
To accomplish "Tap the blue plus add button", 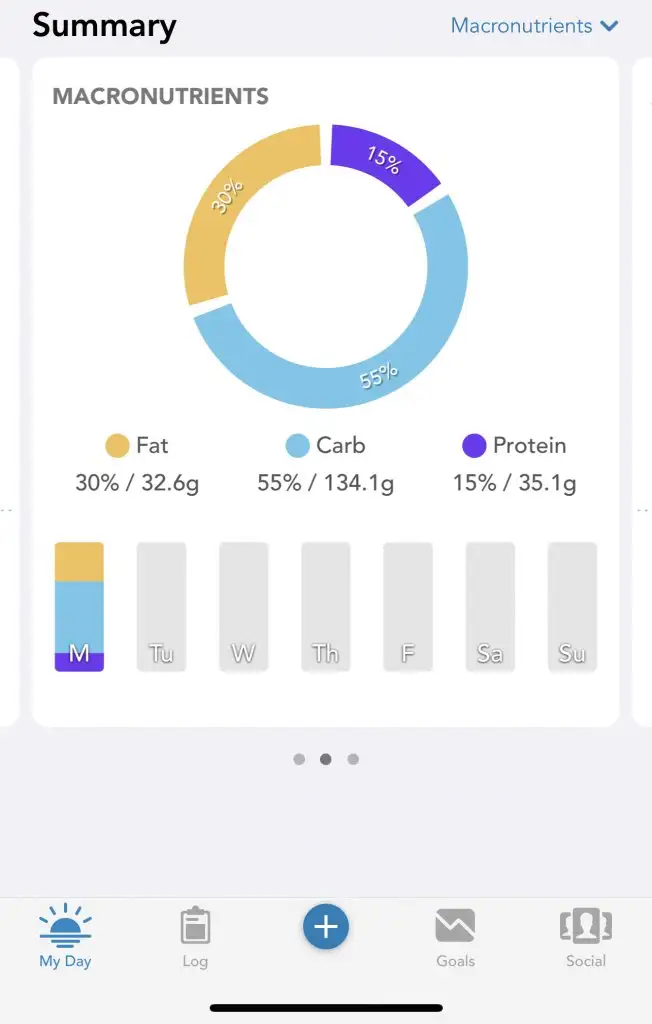I will 326,927.
